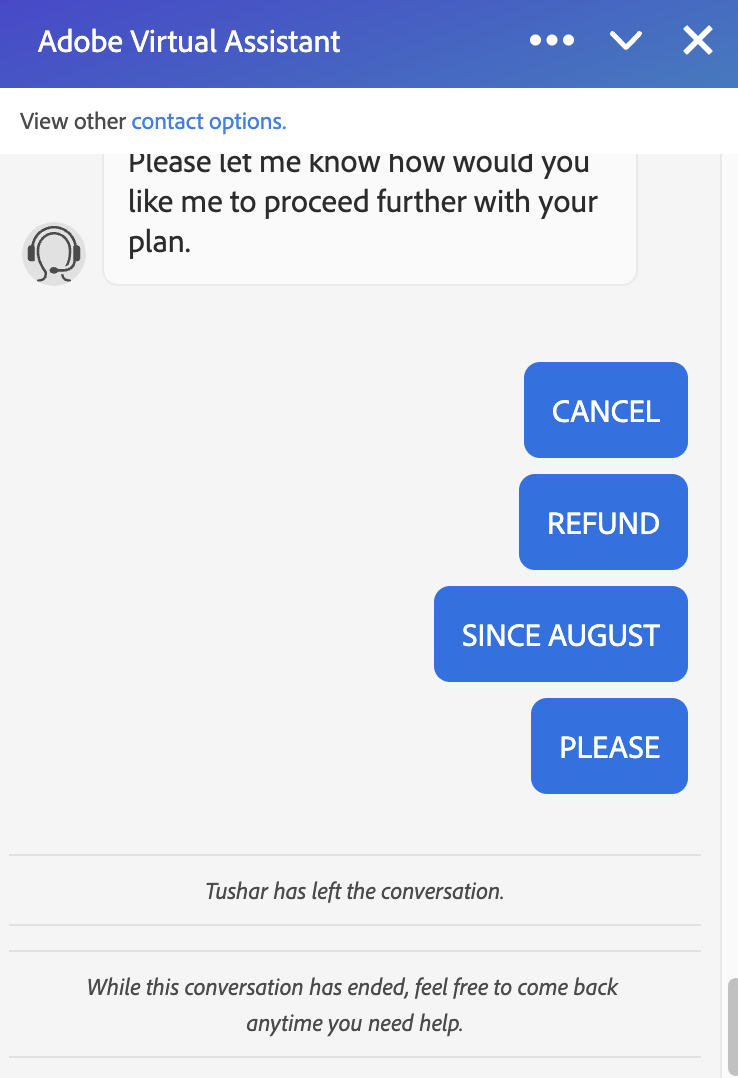
Task: Close the Adobe Virtual Assistant window
Action: point(697,41)
